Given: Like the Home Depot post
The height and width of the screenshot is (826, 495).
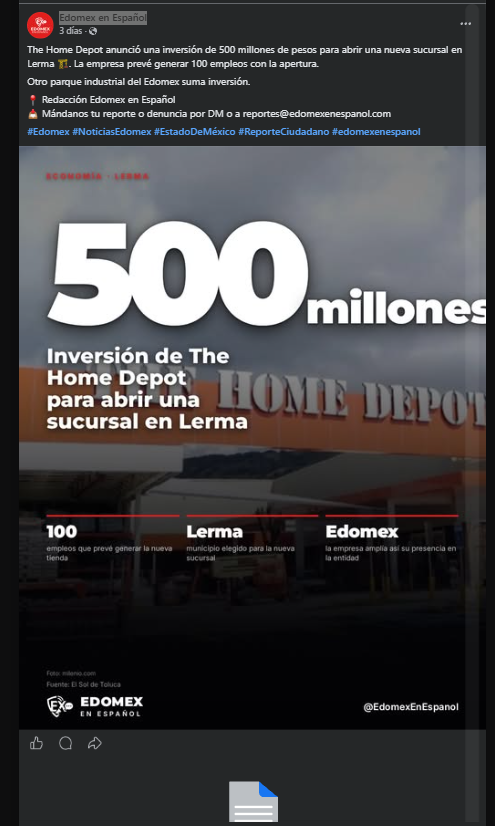Looking at the screenshot, I should click(36, 743).
